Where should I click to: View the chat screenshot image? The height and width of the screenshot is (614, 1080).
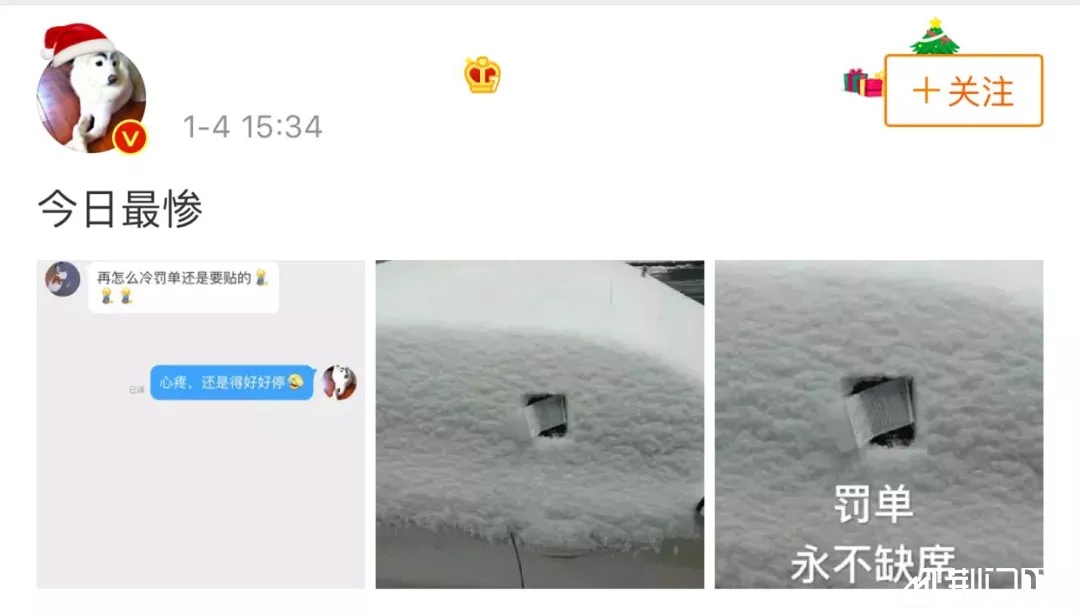201,424
